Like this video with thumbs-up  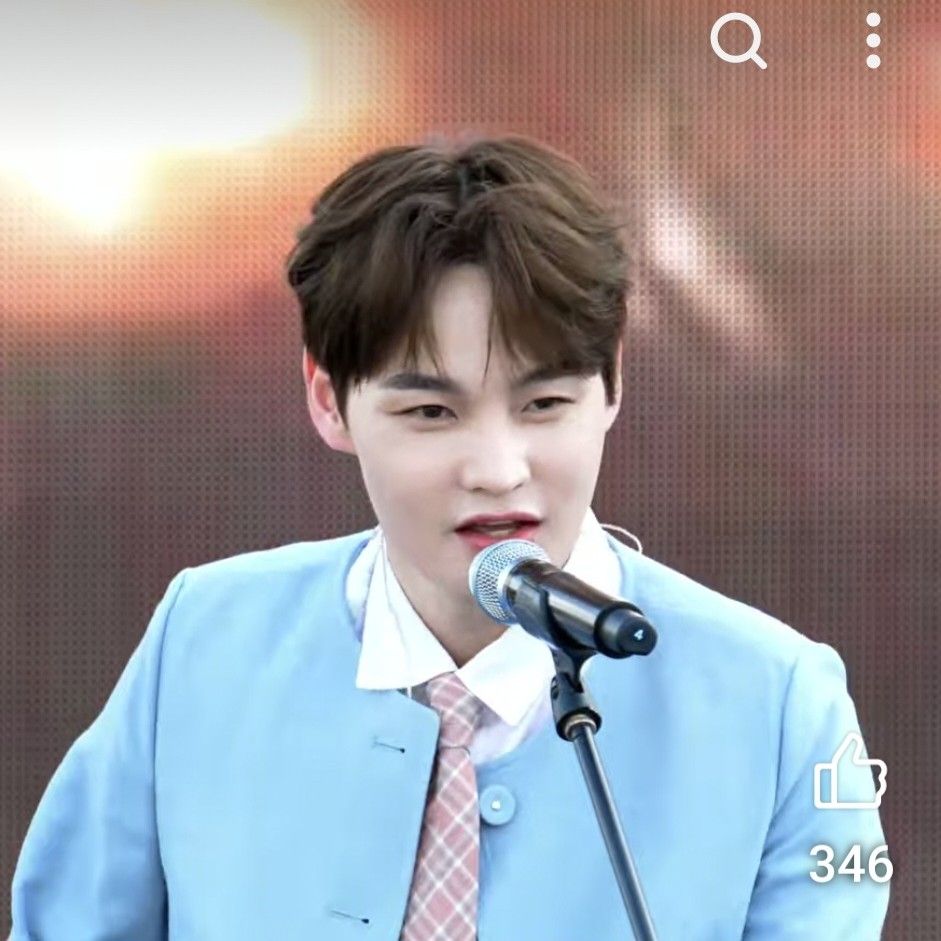849,774
